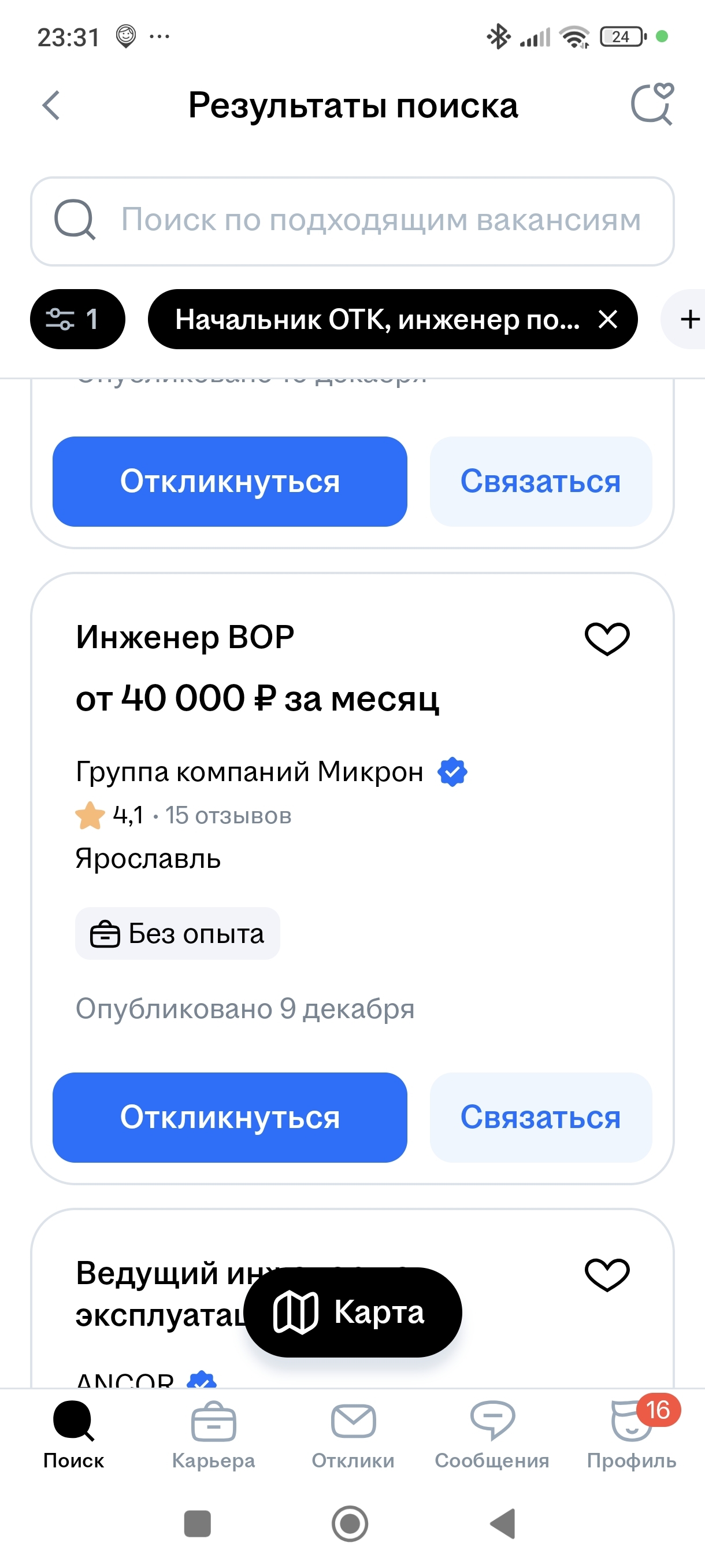Screen dimensions: 705x1568
Task: Favorite the Ведущий инженер vacancy
Action: click(606, 1274)
